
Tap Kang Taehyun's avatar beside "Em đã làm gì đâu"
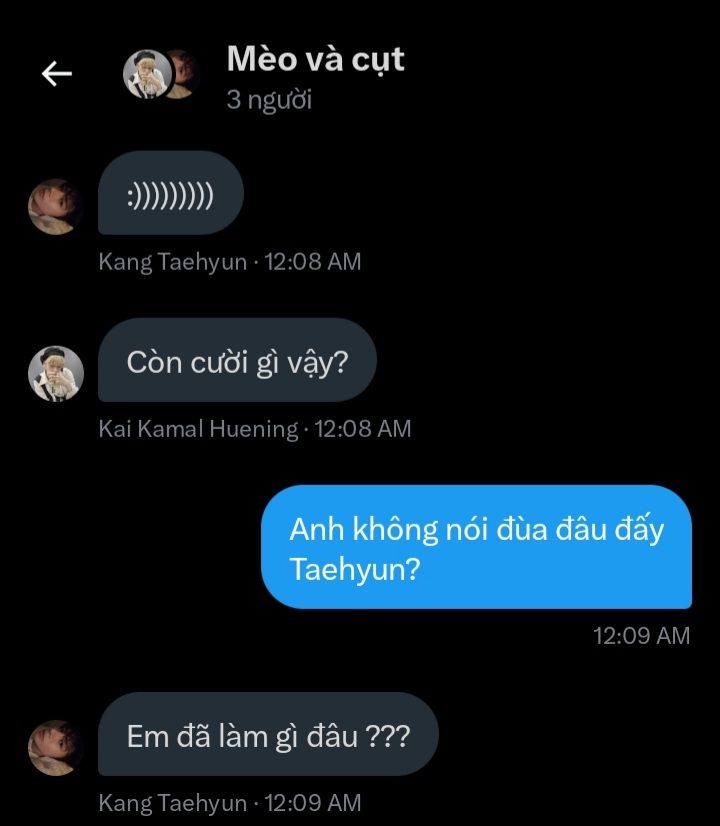55,748
